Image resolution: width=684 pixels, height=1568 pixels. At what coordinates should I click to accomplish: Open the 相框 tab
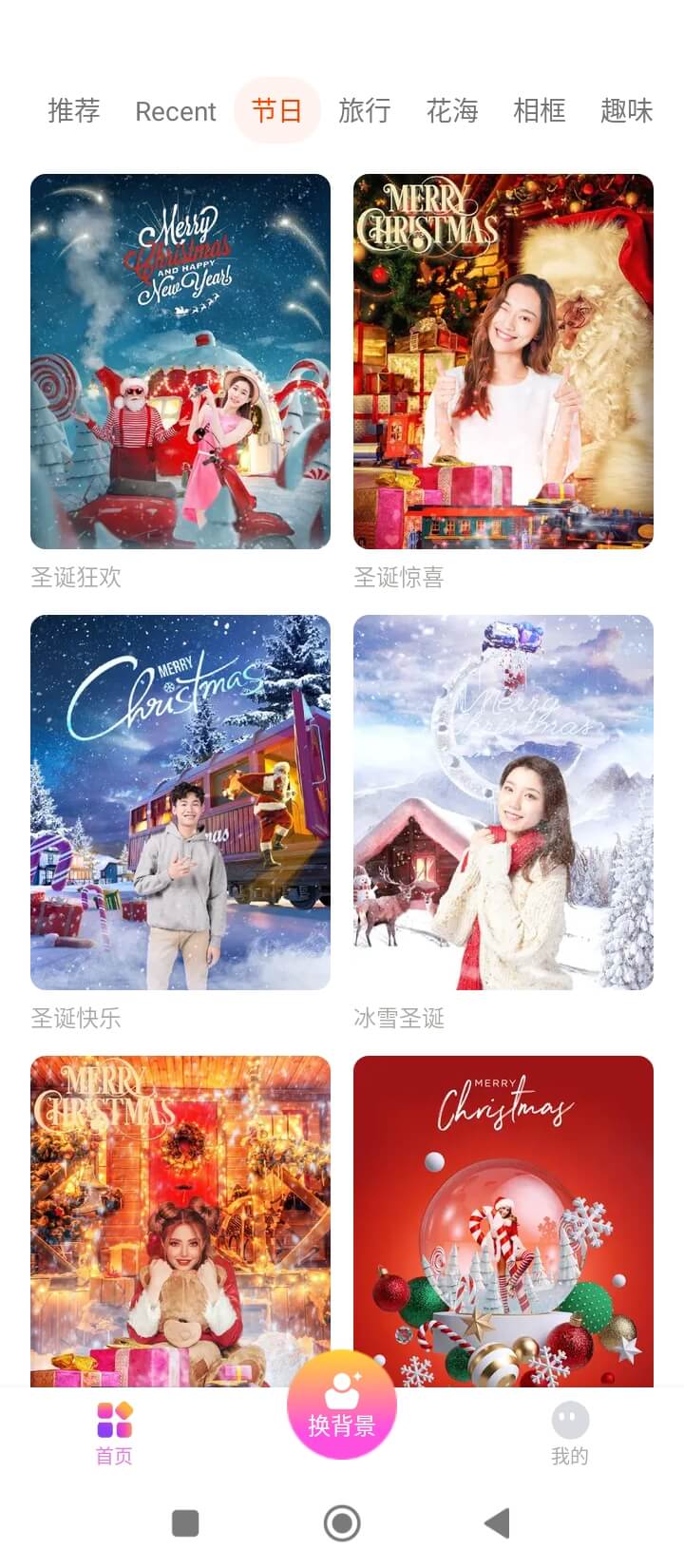pyautogui.click(x=540, y=111)
